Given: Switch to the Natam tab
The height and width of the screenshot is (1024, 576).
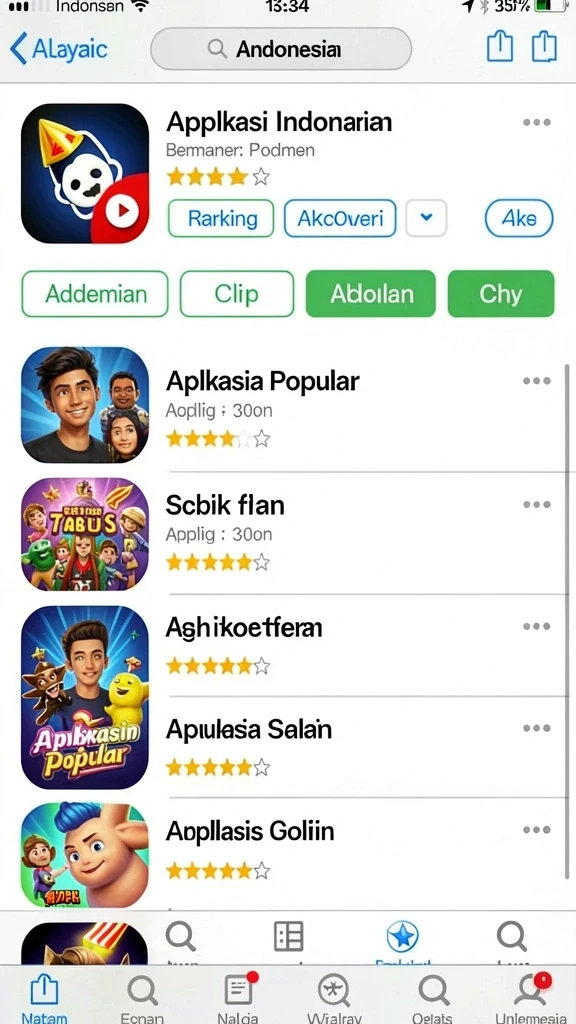Looking at the screenshot, I should 44,999.
